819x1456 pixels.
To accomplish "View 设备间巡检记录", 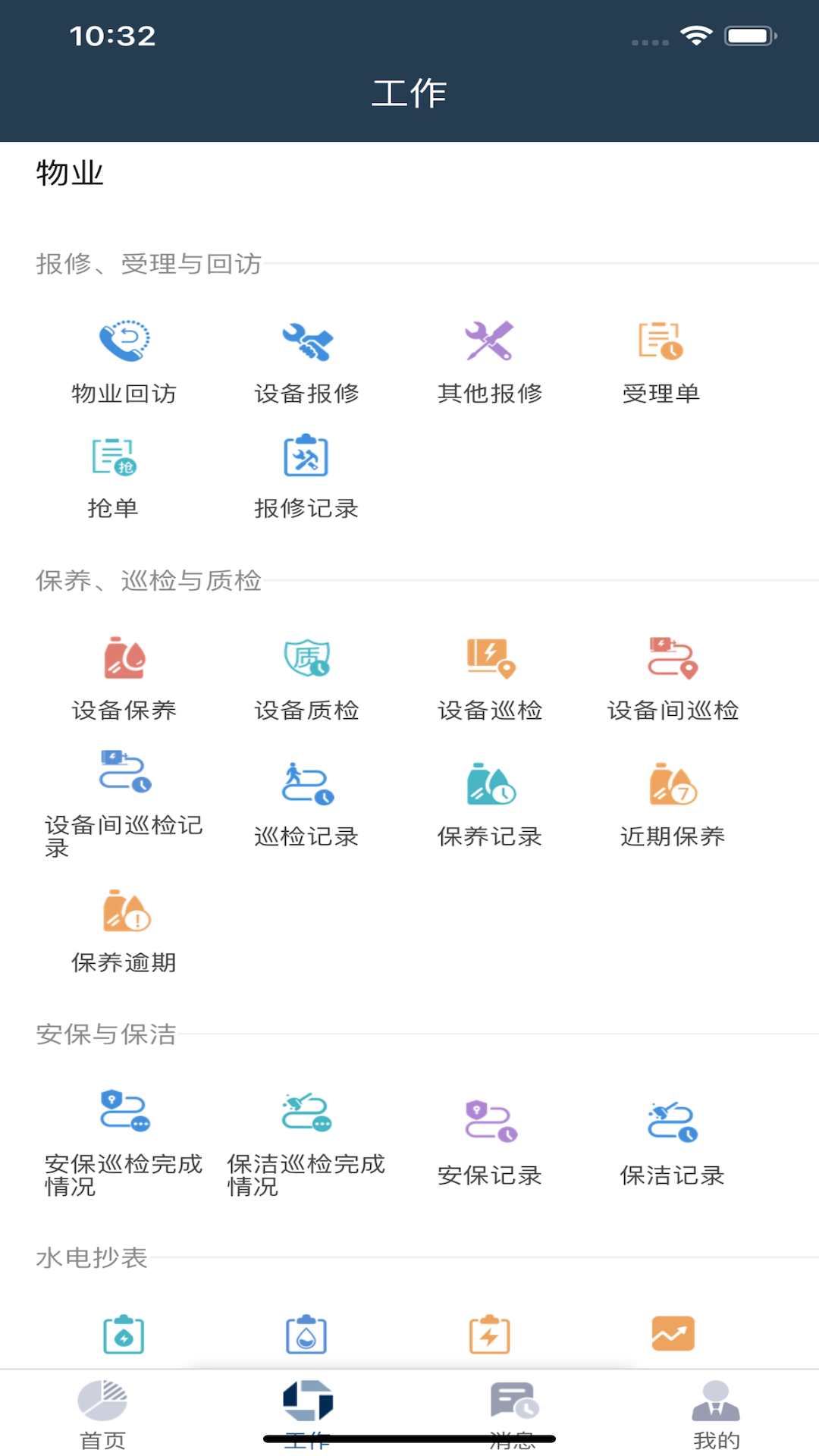I will (124, 804).
